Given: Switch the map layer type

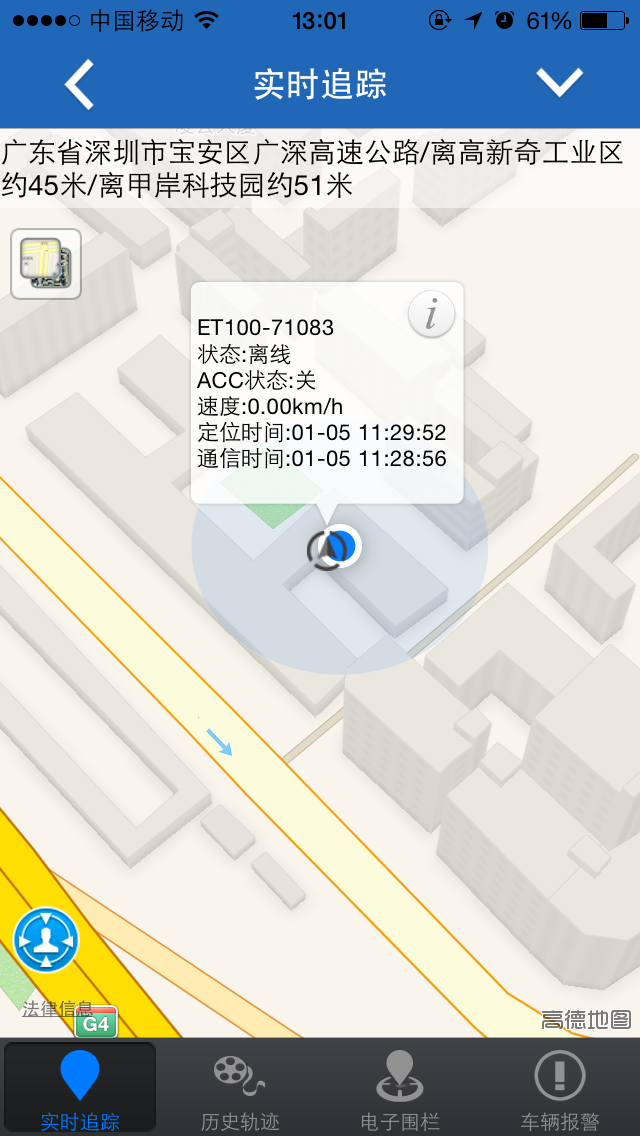Looking at the screenshot, I should tap(46, 264).
